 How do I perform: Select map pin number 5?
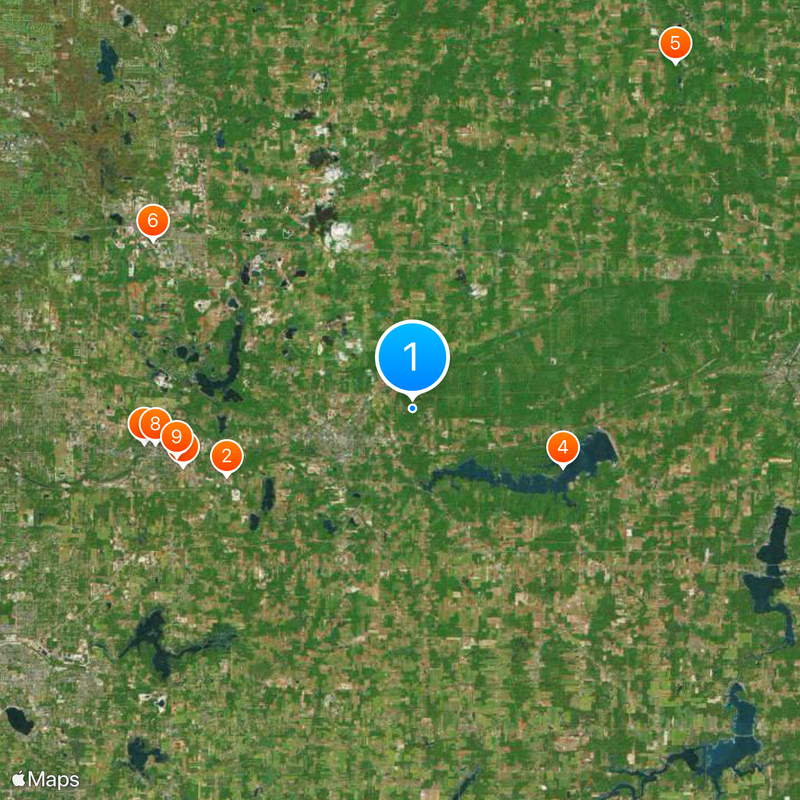click(675, 43)
